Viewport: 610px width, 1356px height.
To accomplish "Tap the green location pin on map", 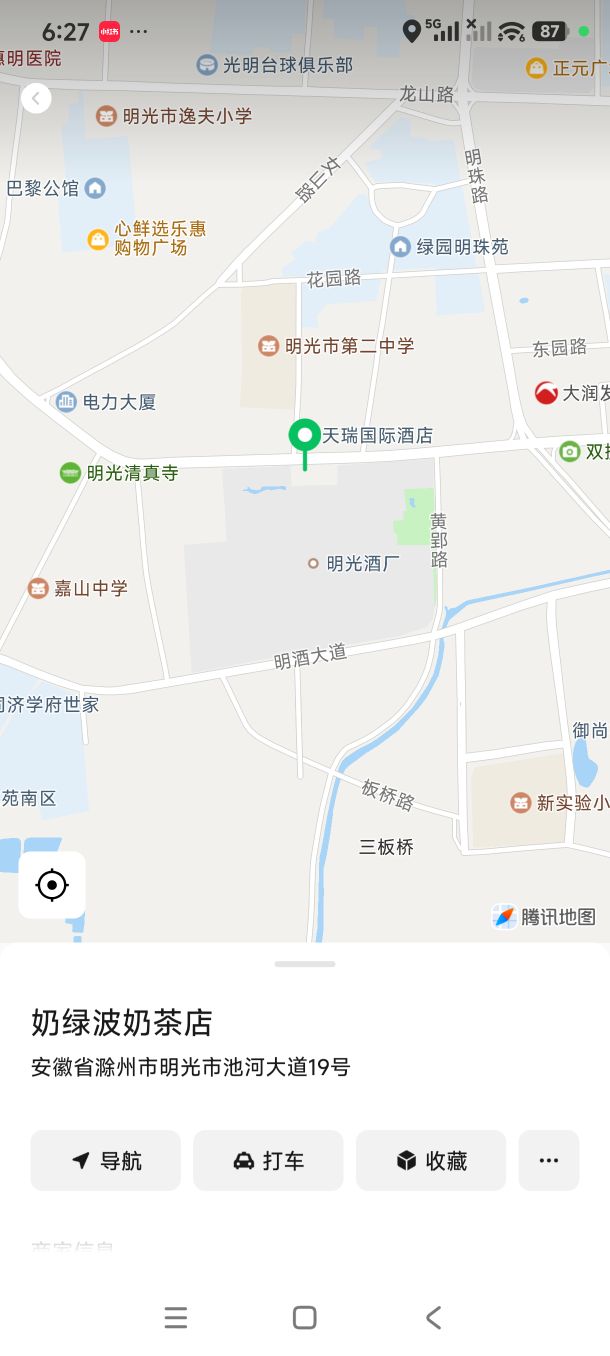I will coord(305,438).
